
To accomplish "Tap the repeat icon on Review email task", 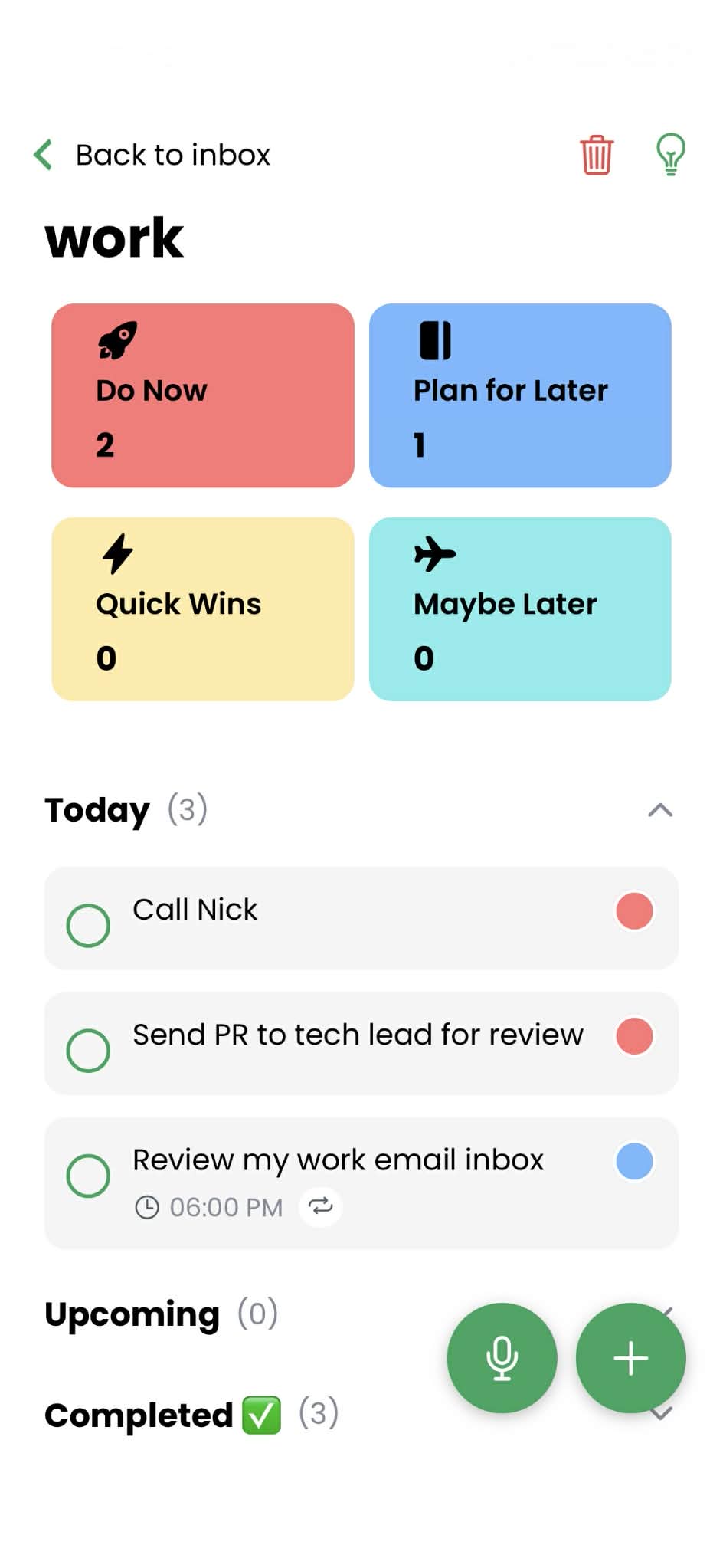I will click(321, 1207).
